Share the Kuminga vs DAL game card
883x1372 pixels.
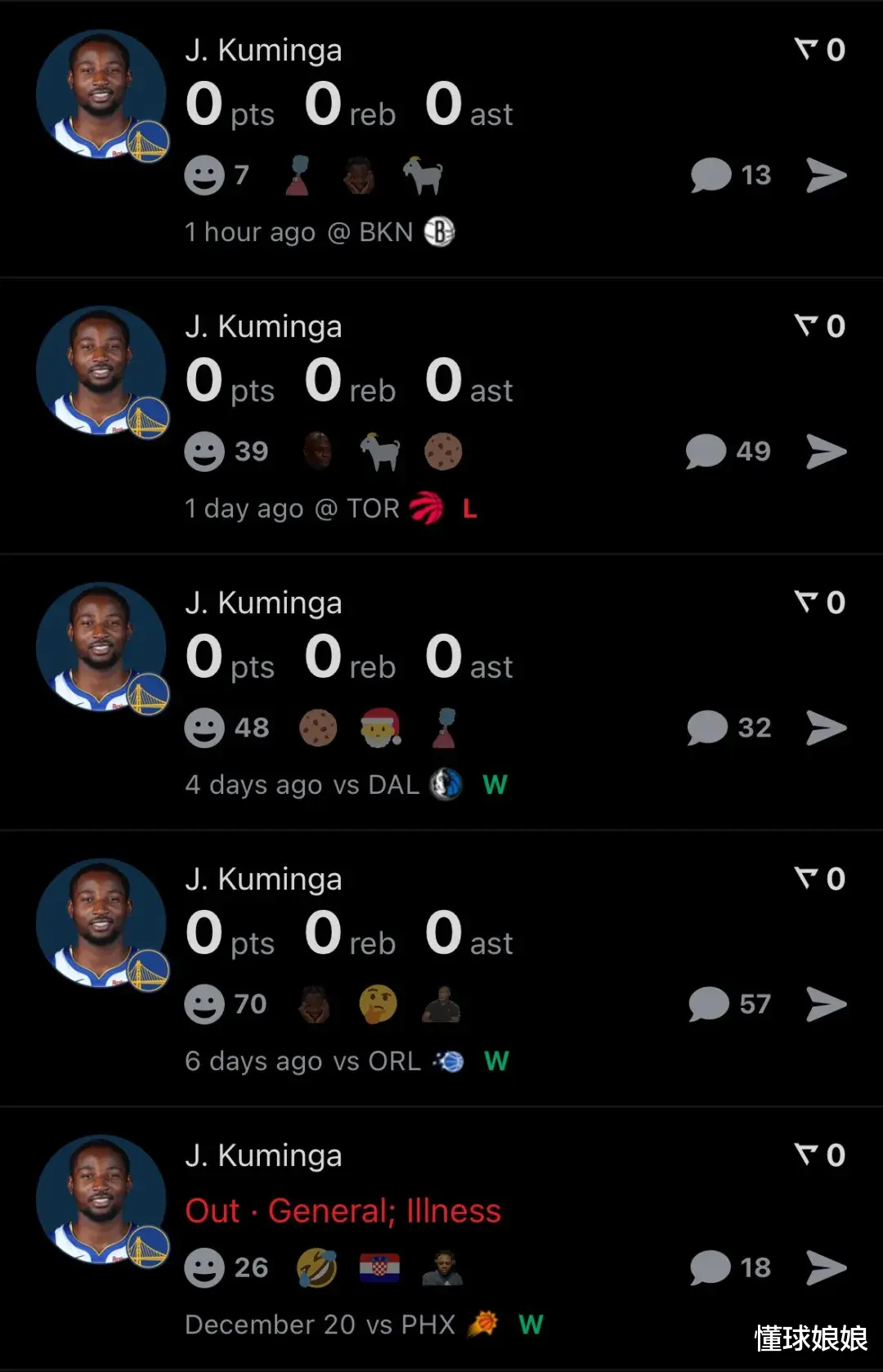point(826,728)
